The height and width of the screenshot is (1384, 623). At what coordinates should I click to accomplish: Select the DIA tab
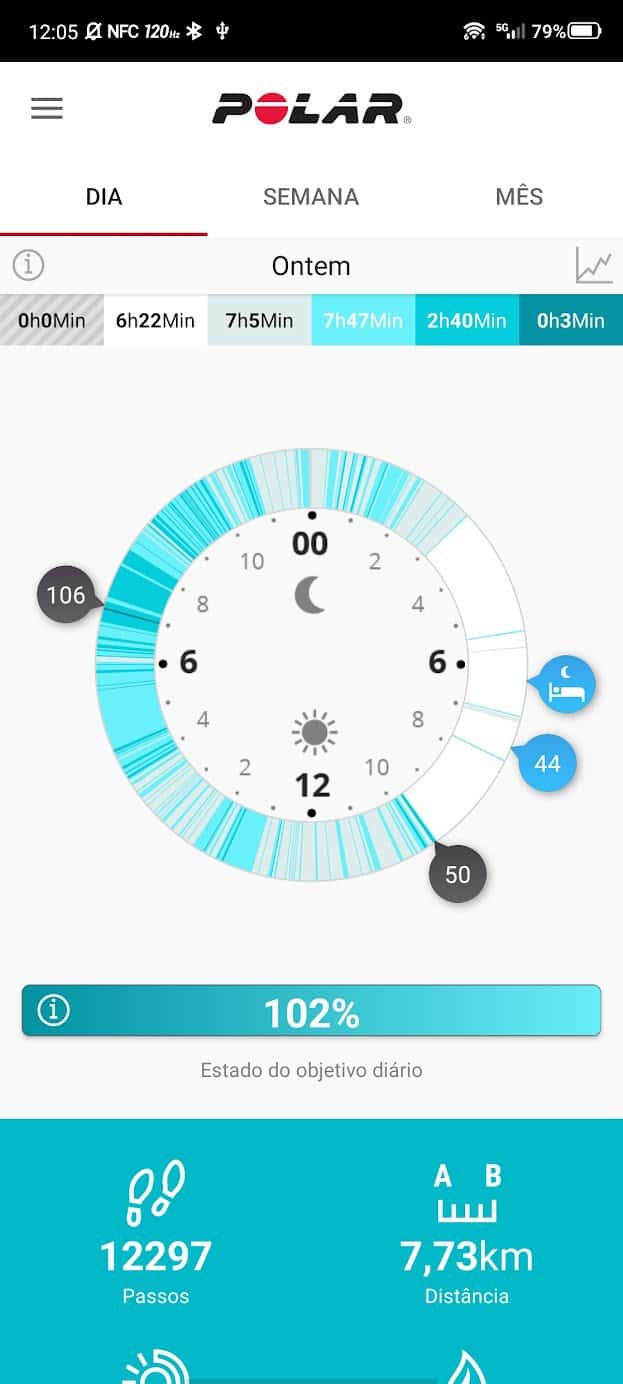[104, 197]
